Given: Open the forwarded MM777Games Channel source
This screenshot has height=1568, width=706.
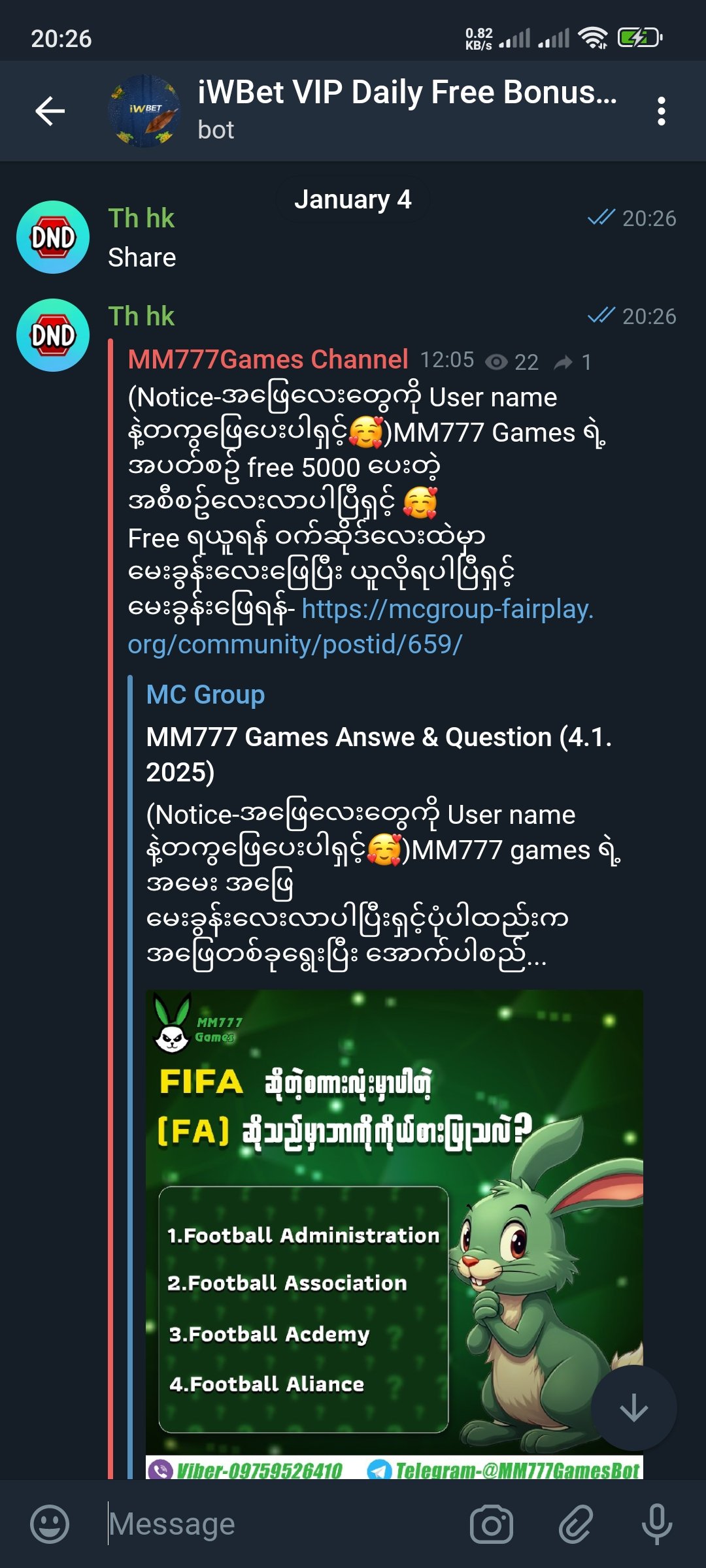Looking at the screenshot, I should pos(268,360).
